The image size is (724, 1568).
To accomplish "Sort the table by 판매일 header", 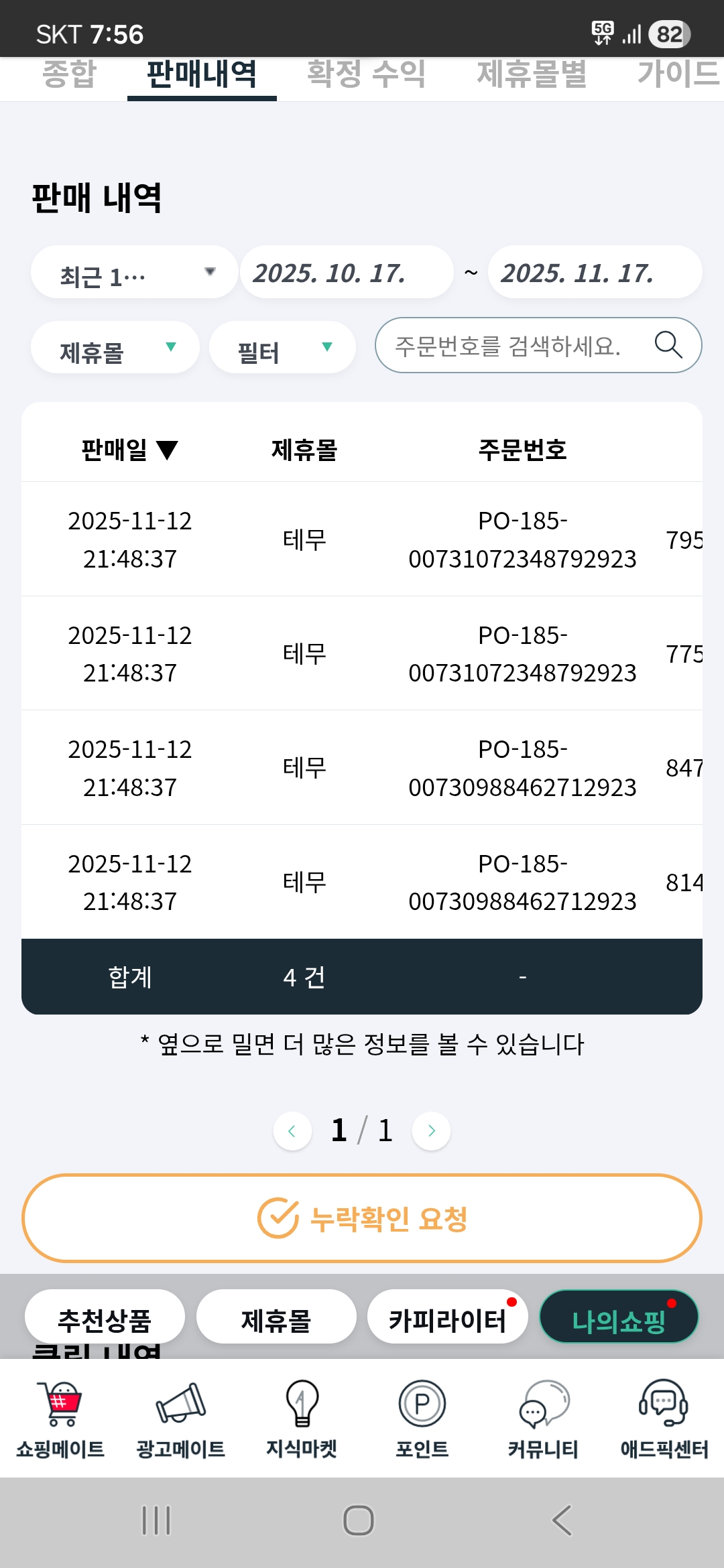I will (x=129, y=450).
